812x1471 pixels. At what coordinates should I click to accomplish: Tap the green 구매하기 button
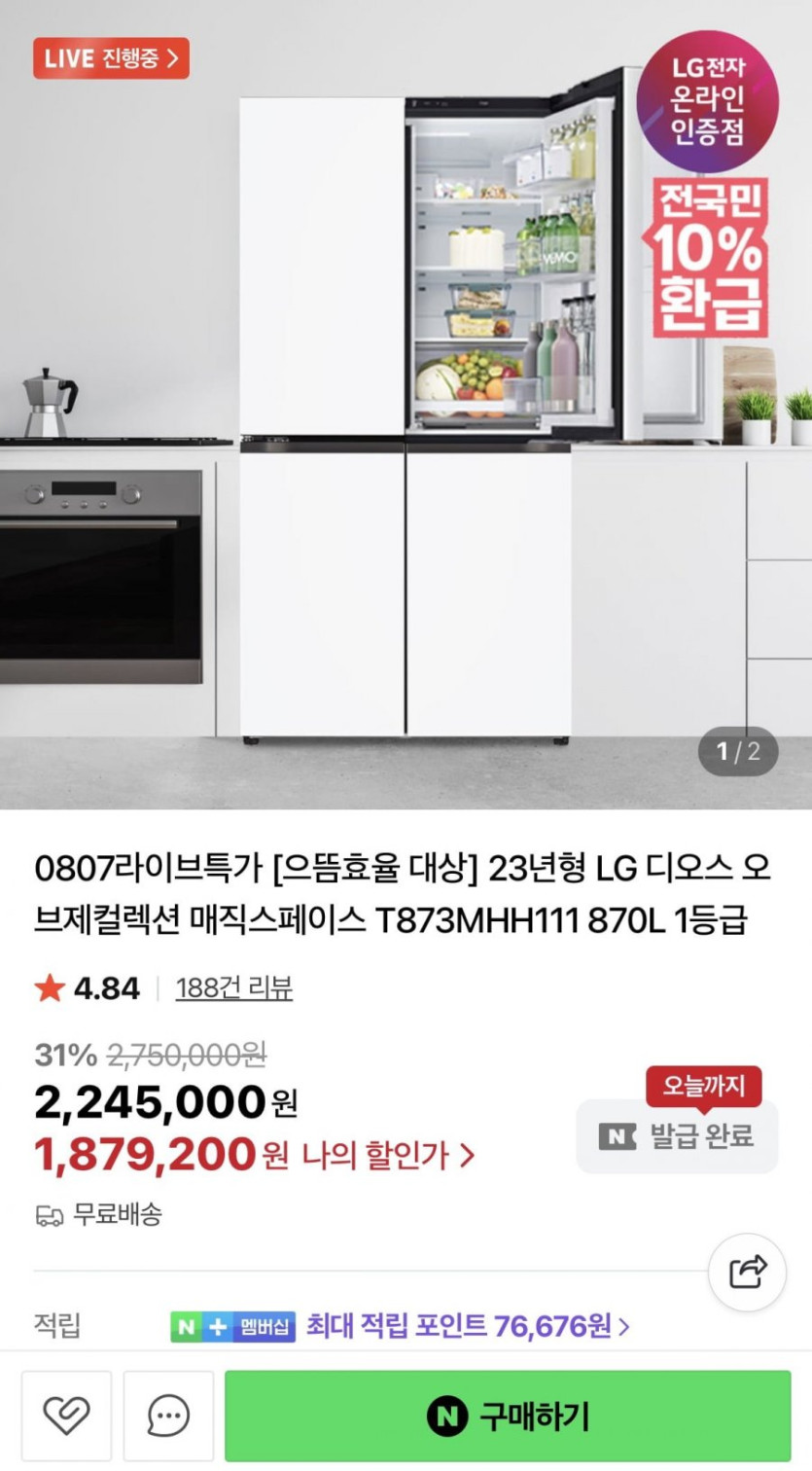coord(508,1416)
